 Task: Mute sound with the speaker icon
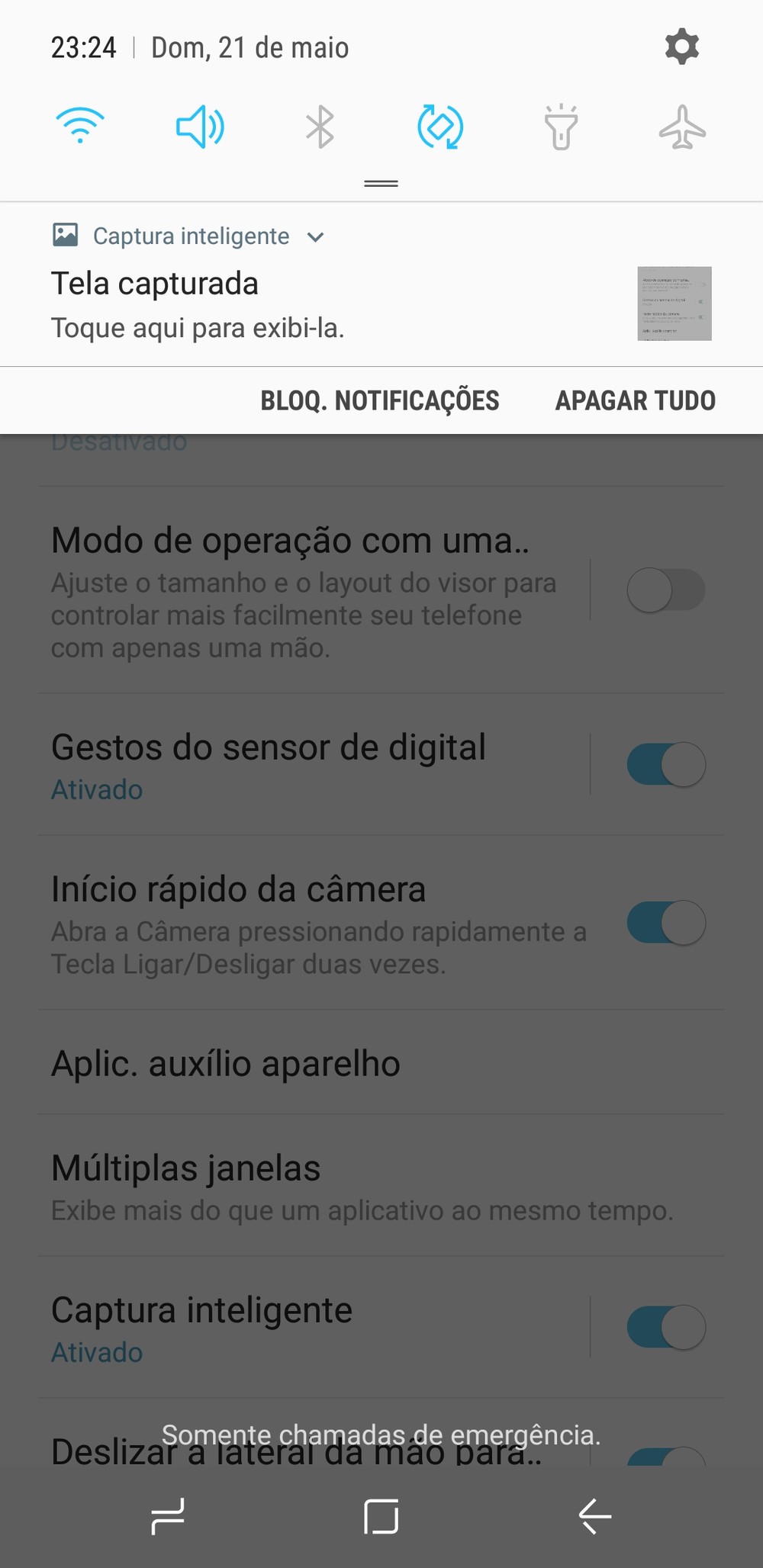point(200,127)
